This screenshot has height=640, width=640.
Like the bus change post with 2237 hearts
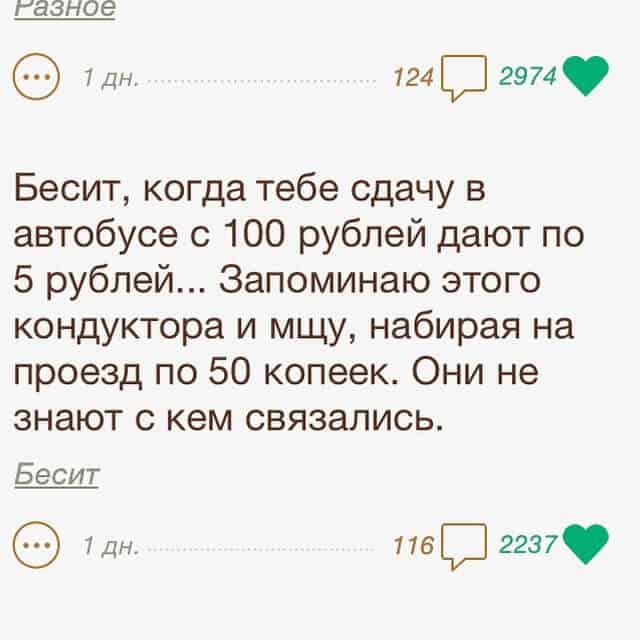click(x=585, y=544)
